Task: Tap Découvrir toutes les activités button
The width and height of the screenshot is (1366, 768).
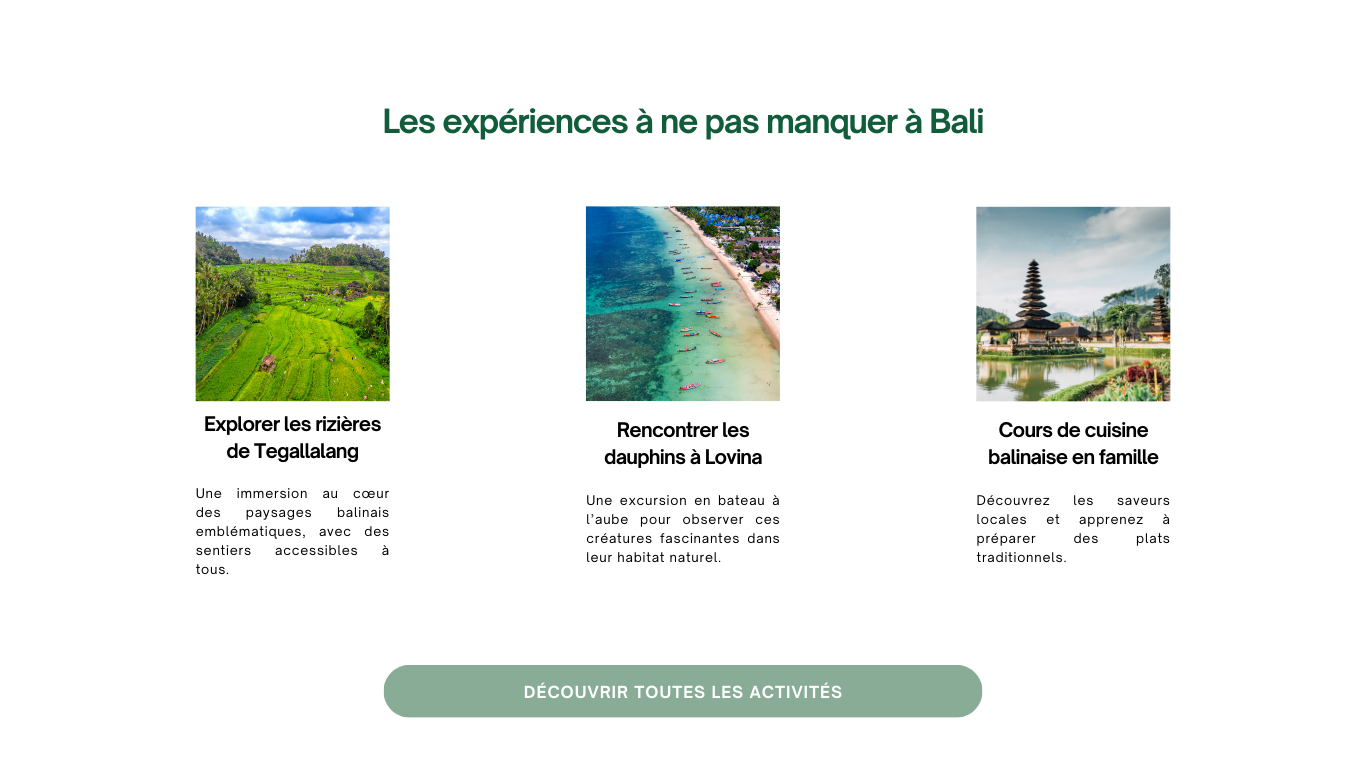Action: pos(683,691)
